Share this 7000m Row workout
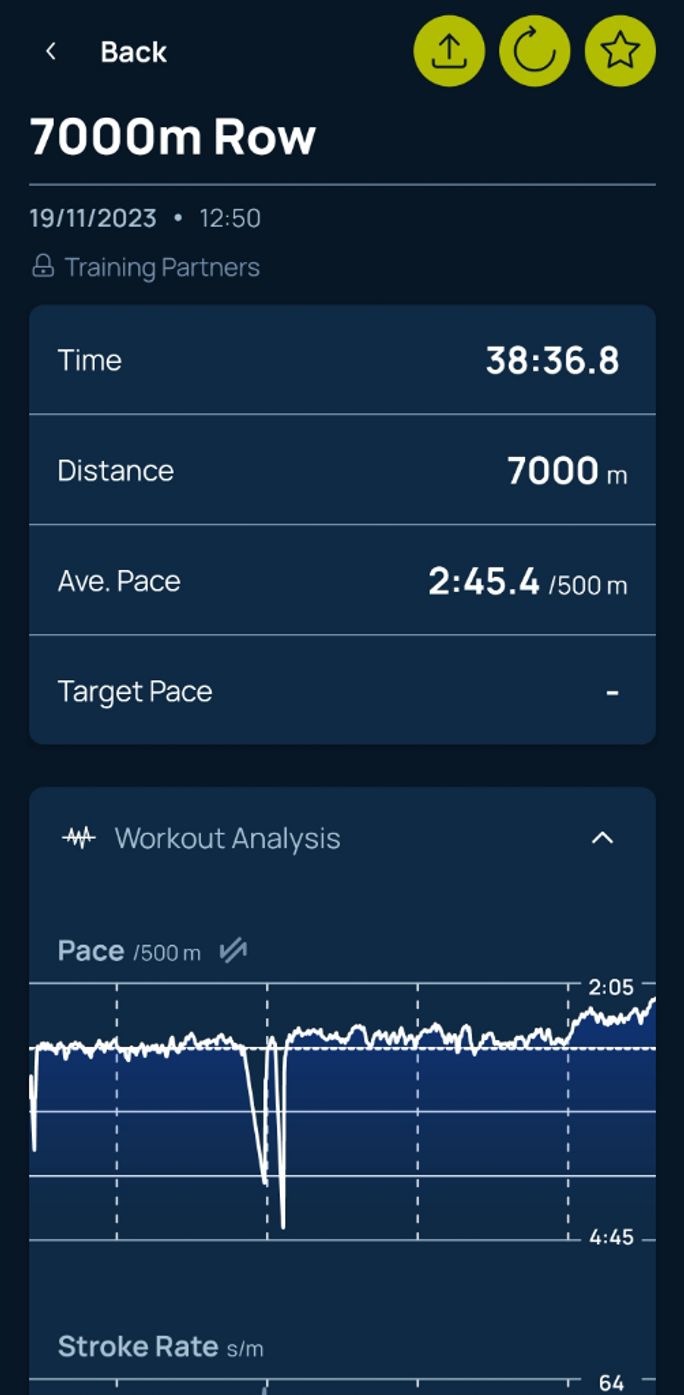Image resolution: width=684 pixels, height=1395 pixels. [x=449, y=50]
